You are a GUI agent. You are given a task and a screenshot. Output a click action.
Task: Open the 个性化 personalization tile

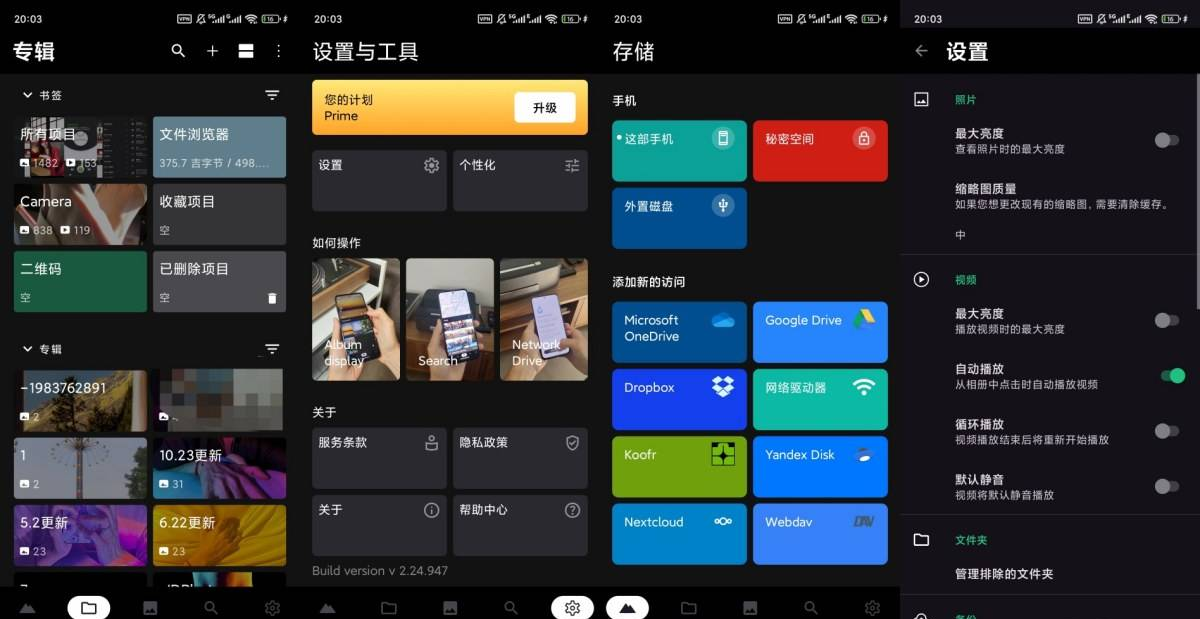point(520,180)
